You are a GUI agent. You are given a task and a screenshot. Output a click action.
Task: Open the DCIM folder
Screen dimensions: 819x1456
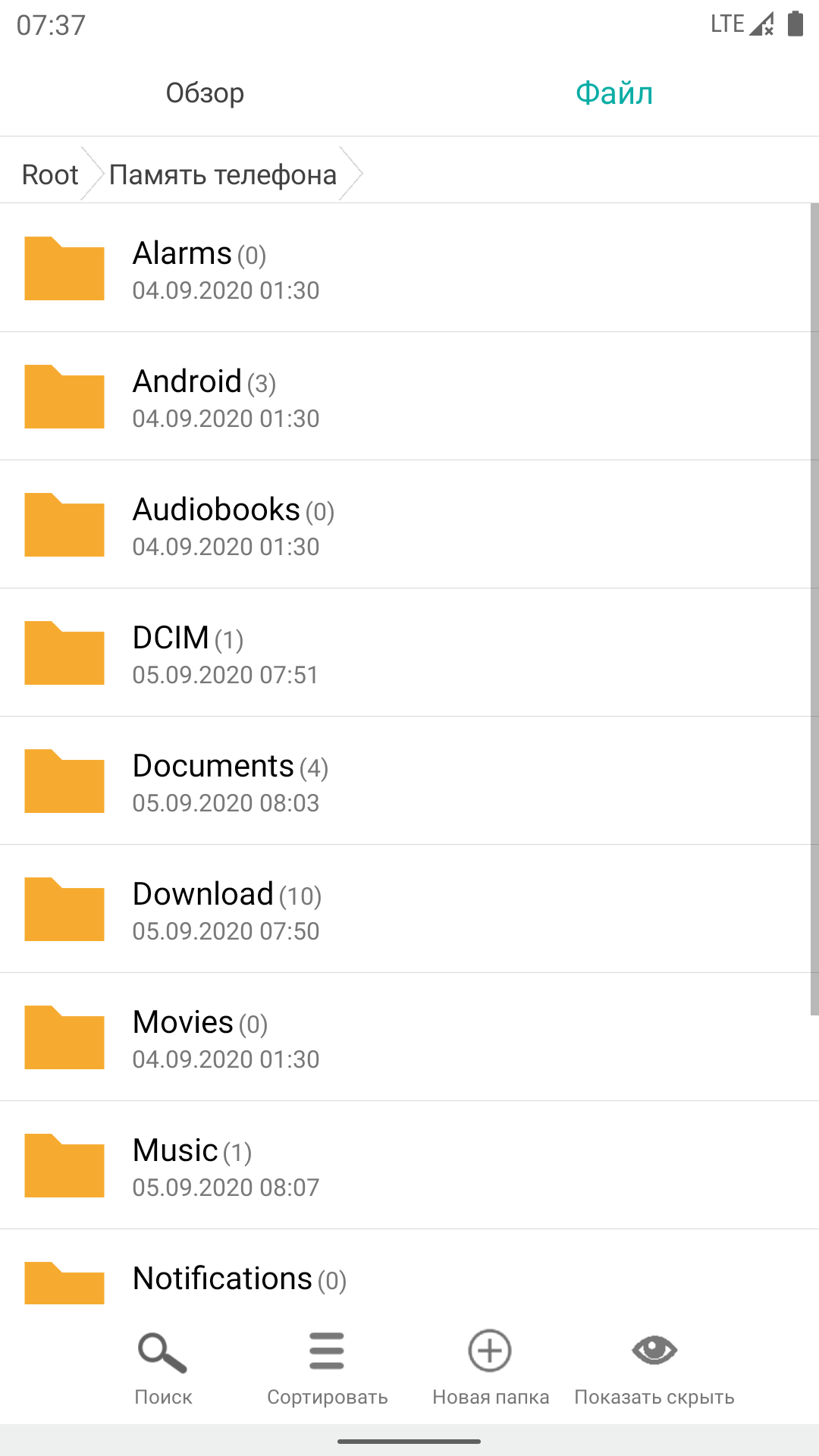pyautogui.click(x=405, y=652)
